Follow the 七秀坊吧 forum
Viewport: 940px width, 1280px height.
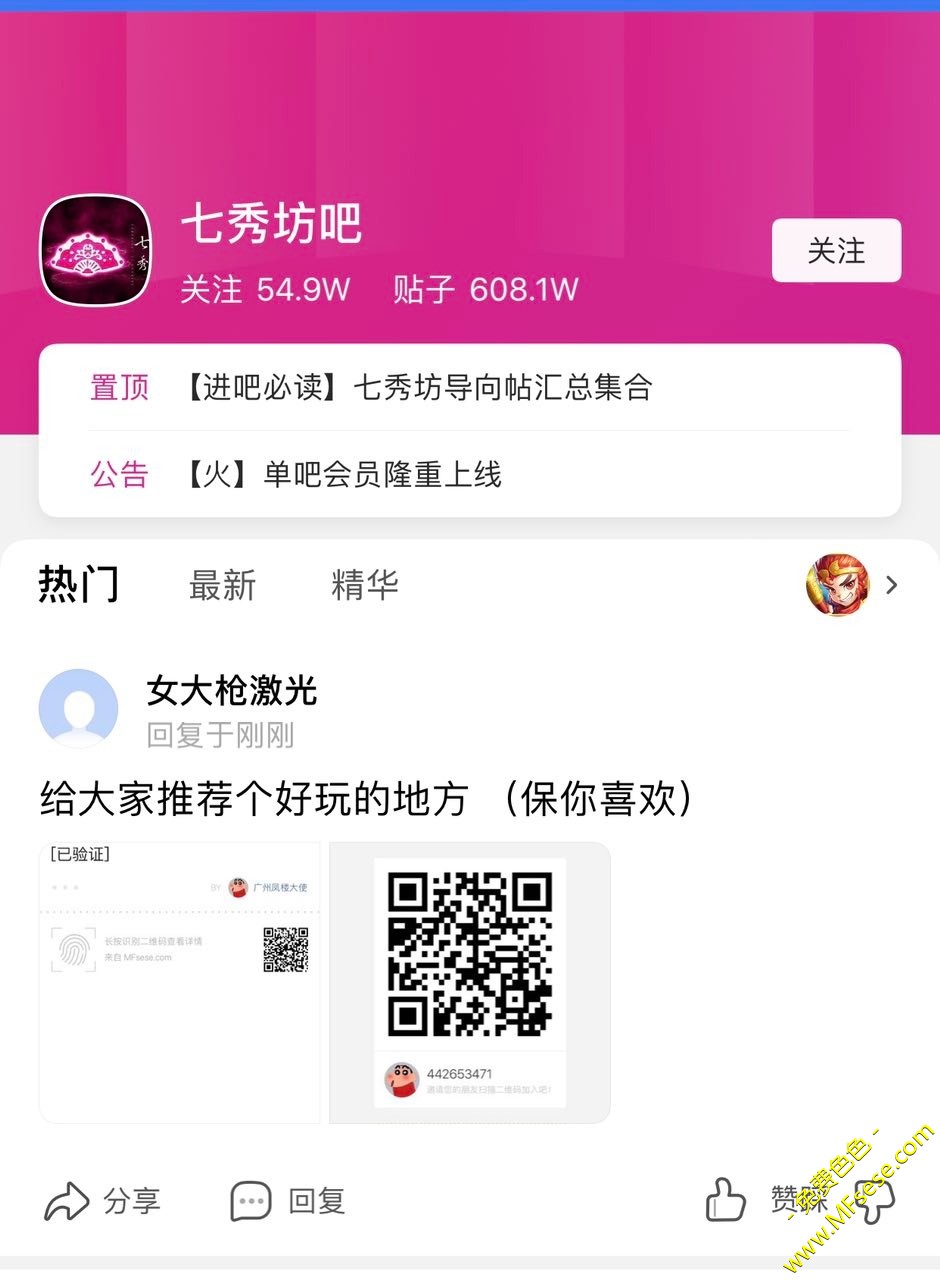836,250
